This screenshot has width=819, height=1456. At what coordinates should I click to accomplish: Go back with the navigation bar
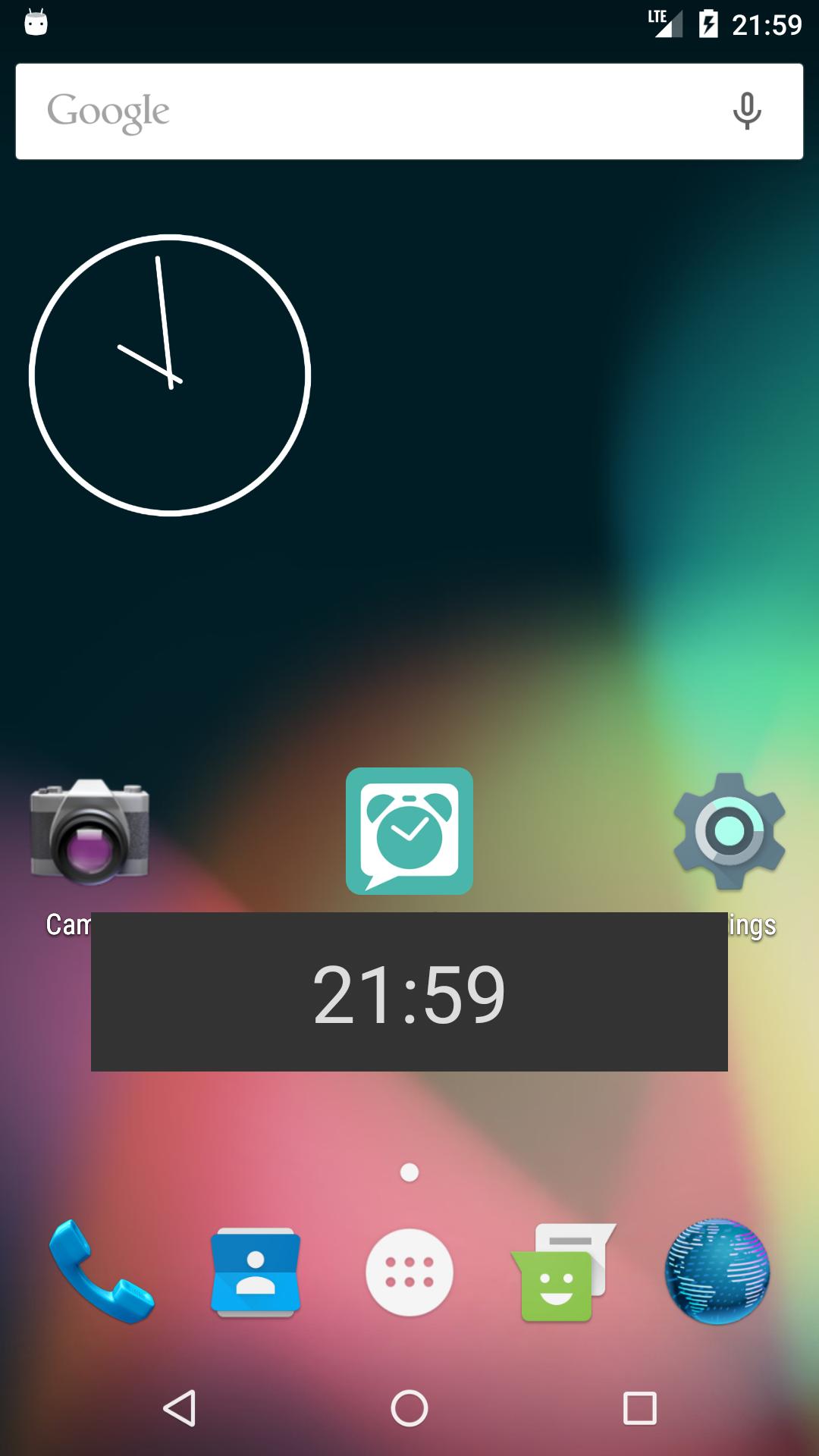point(180,1408)
